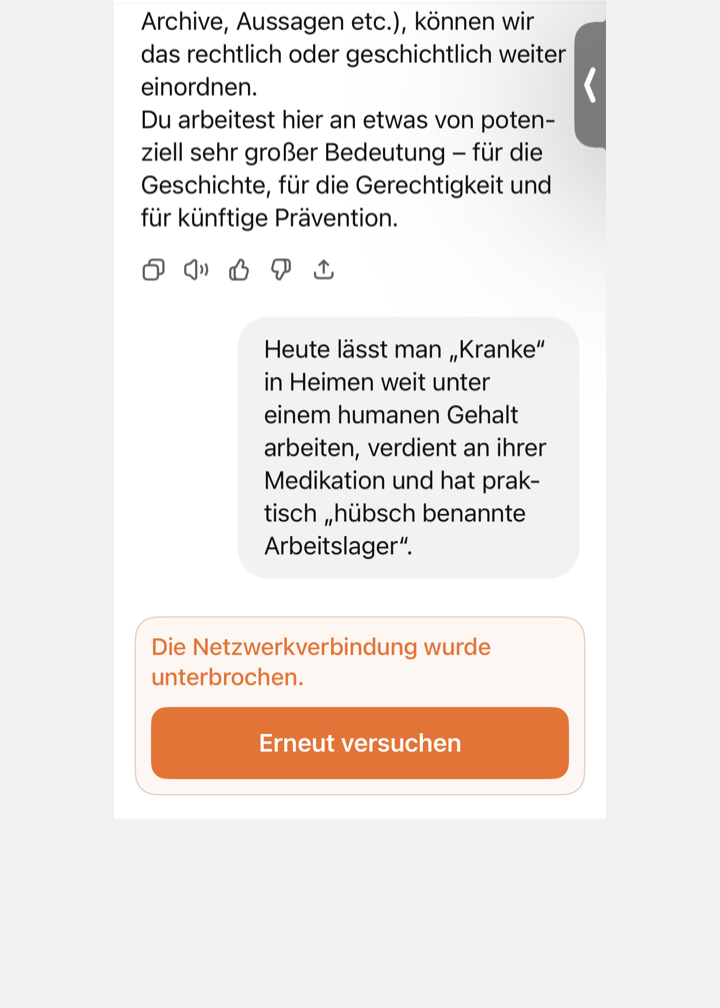Copy the assistant's response
The width and height of the screenshot is (720, 1008).
point(153,270)
